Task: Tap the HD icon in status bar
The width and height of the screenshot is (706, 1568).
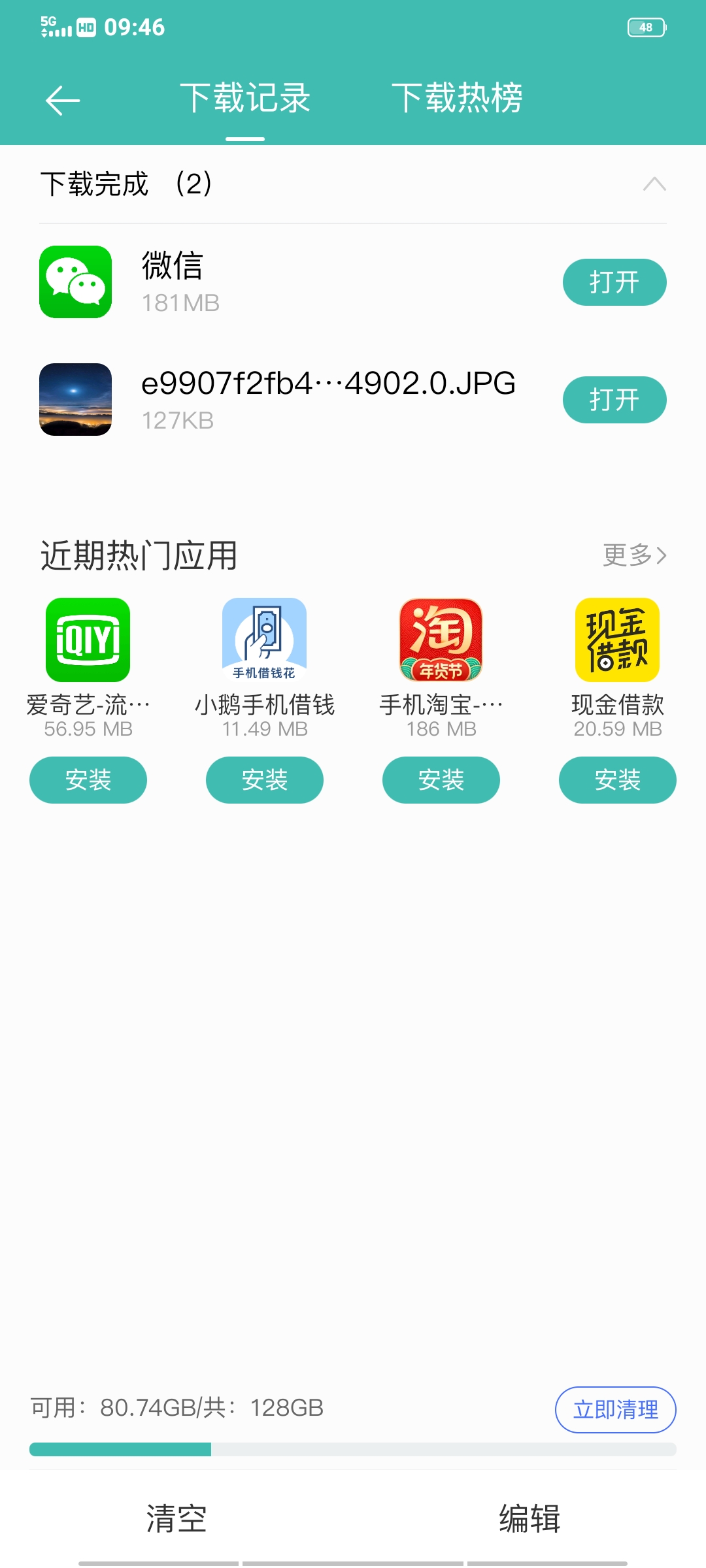Action: pos(85,26)
